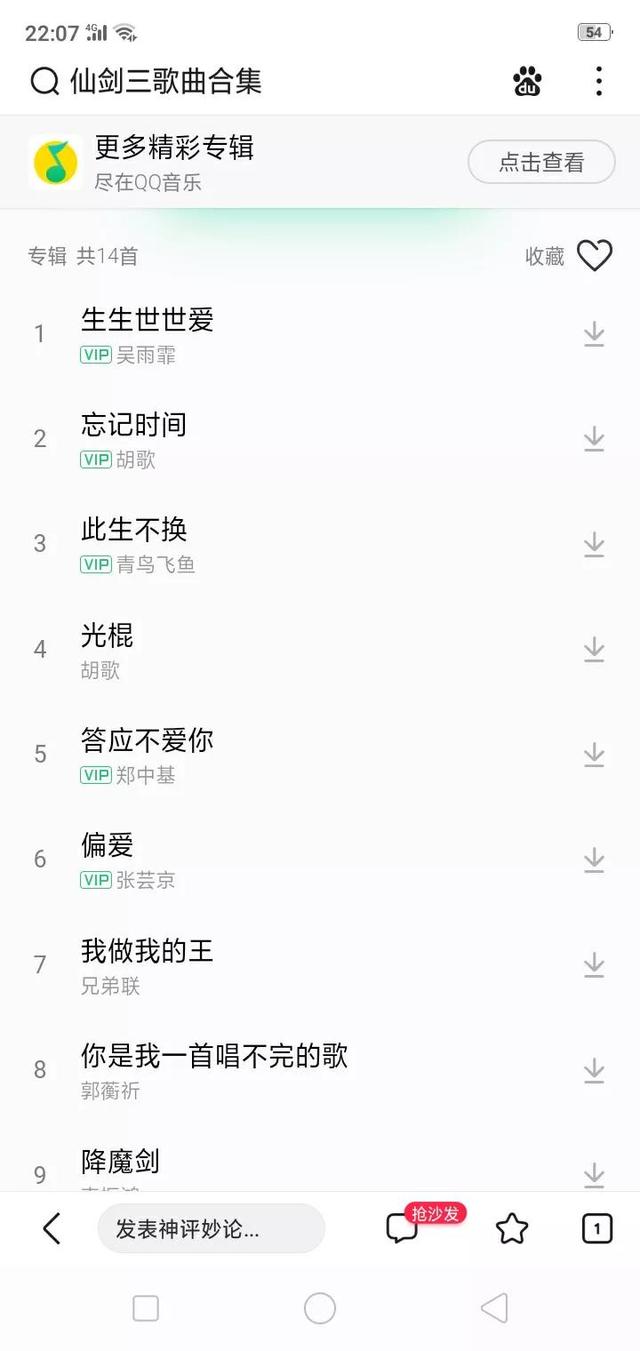Image resolution: width=640 pixels, height=1351 pixels.
Task: Download the song 忘记时间
Action: (594, 439)
